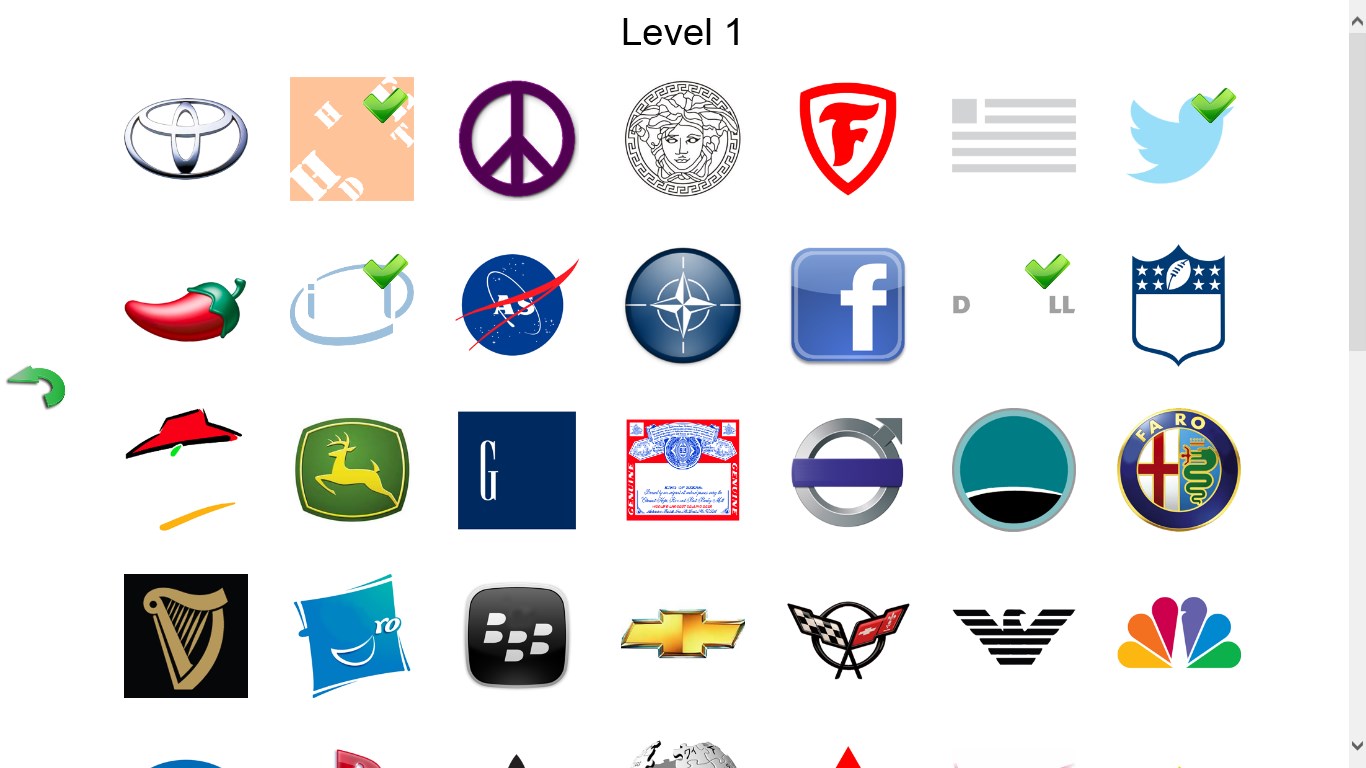Open the blue space agency logo
Viewport: 1366px width, 768px height.
[517, 305]
